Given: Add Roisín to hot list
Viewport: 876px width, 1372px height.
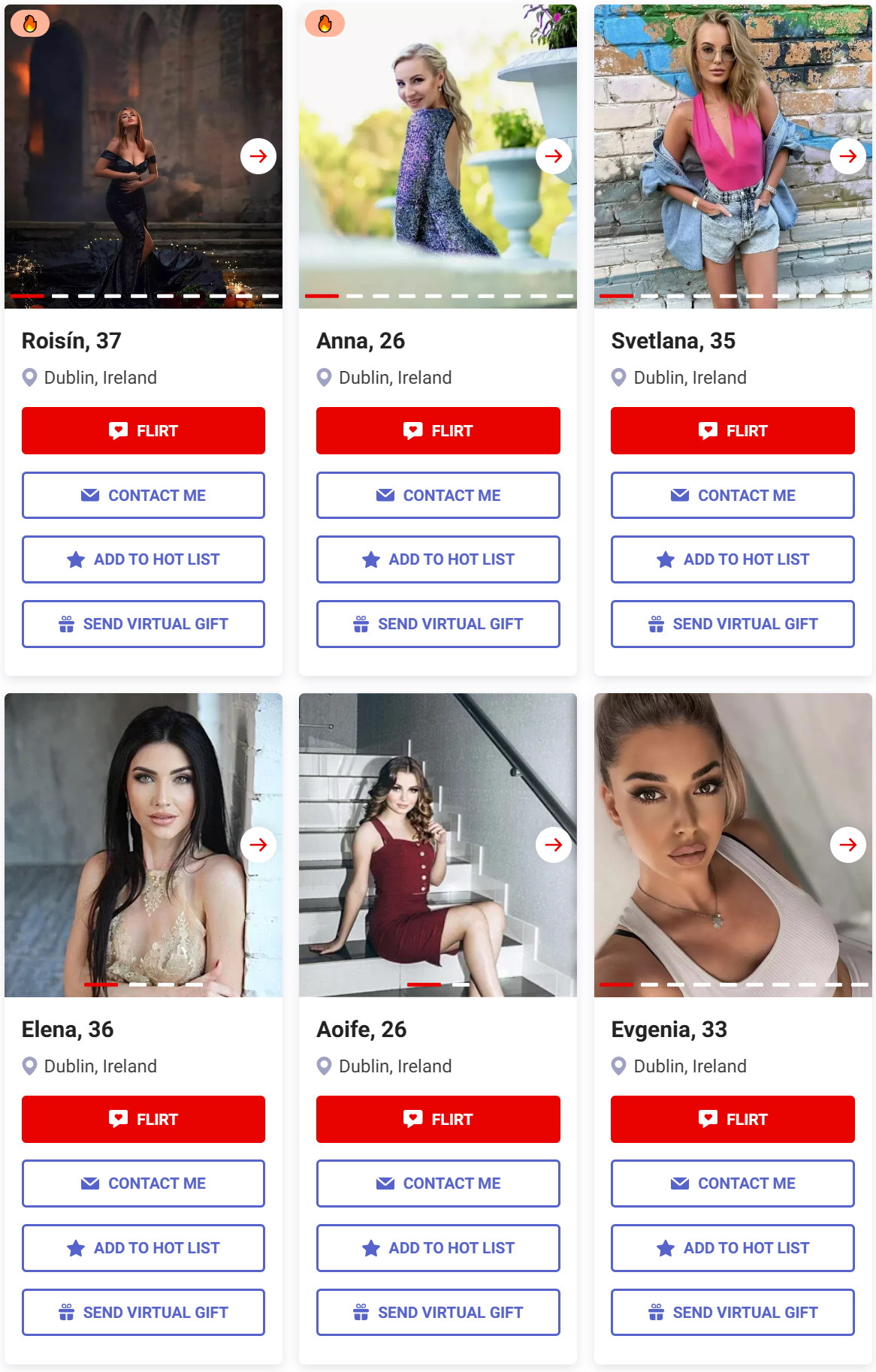Looking at the screenshot, I should 143,559.
